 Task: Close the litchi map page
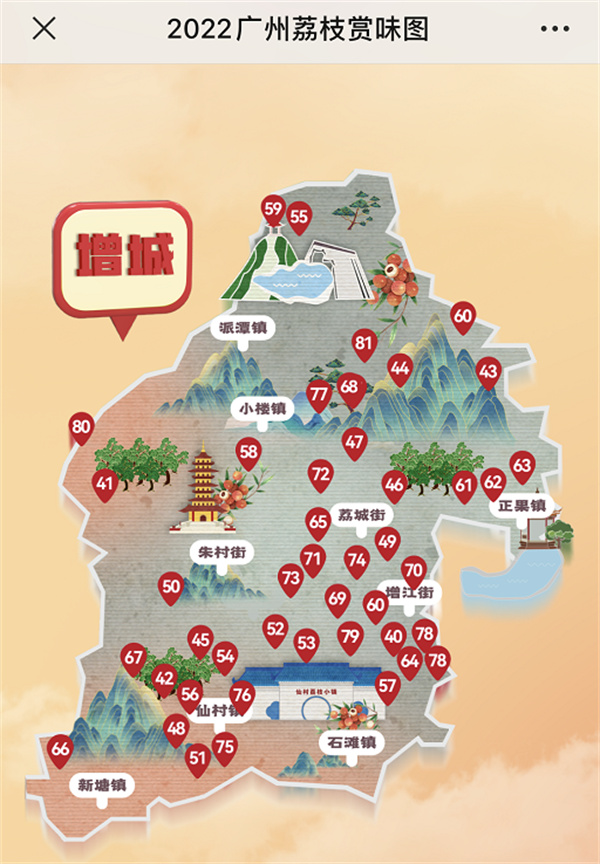coord(44,29)
